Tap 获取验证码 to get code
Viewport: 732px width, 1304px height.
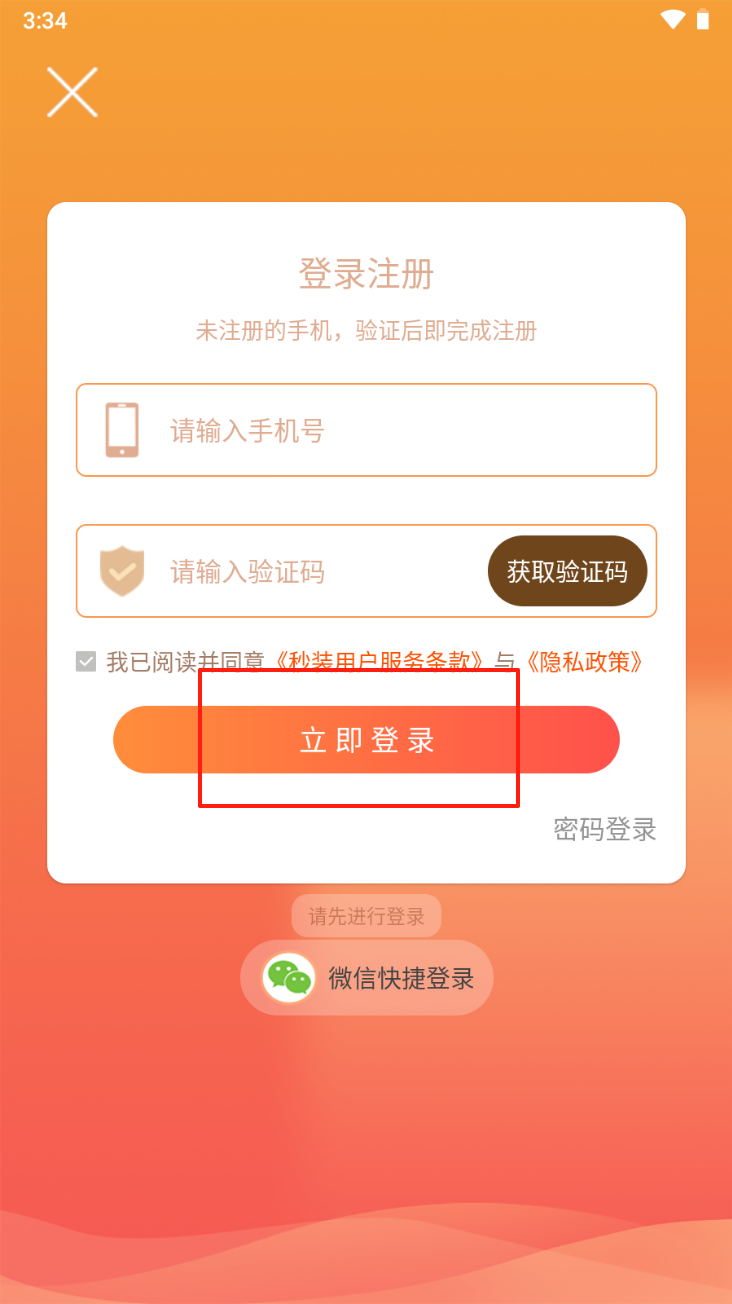click(x=567, y=572)
